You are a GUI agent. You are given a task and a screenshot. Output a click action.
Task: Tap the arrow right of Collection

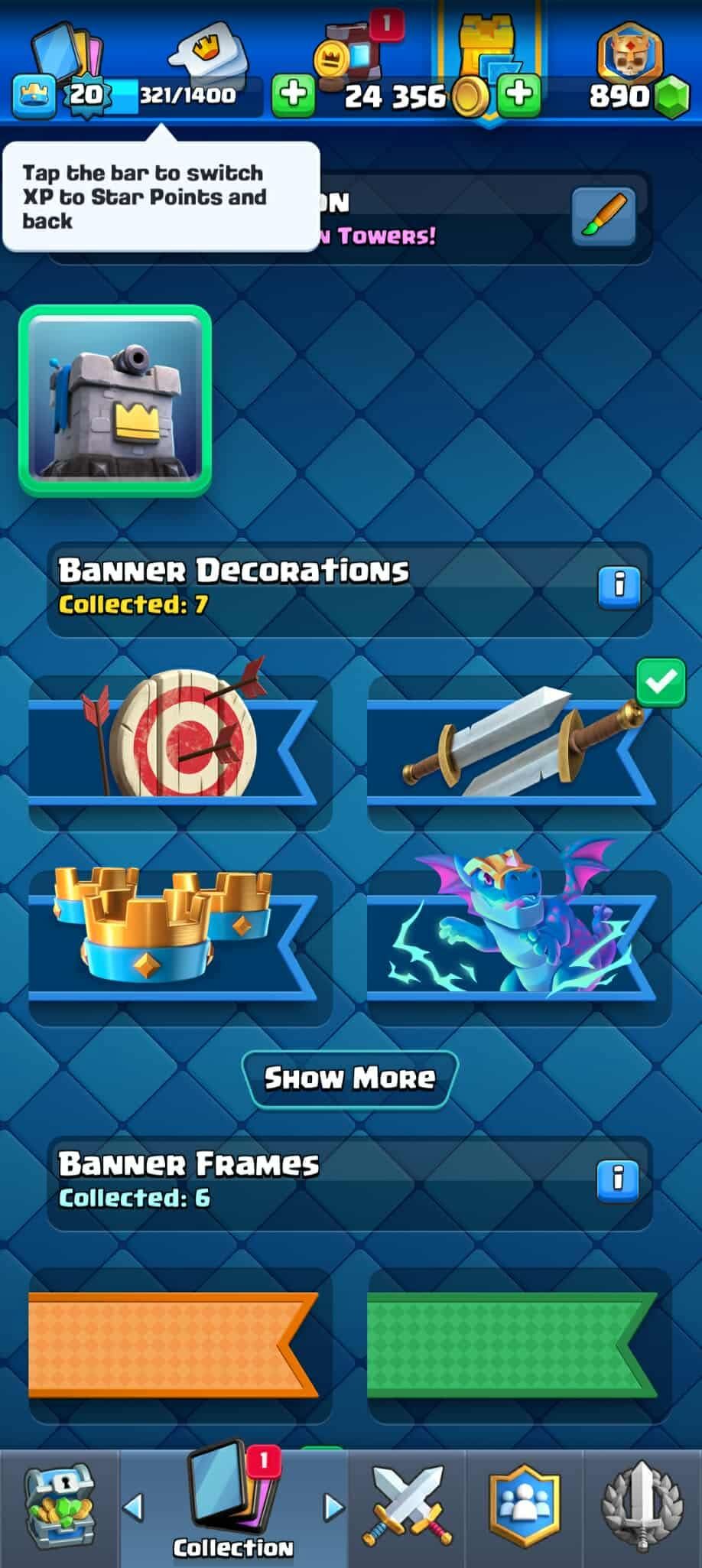pyautogui.click(x=333, y=1507)
